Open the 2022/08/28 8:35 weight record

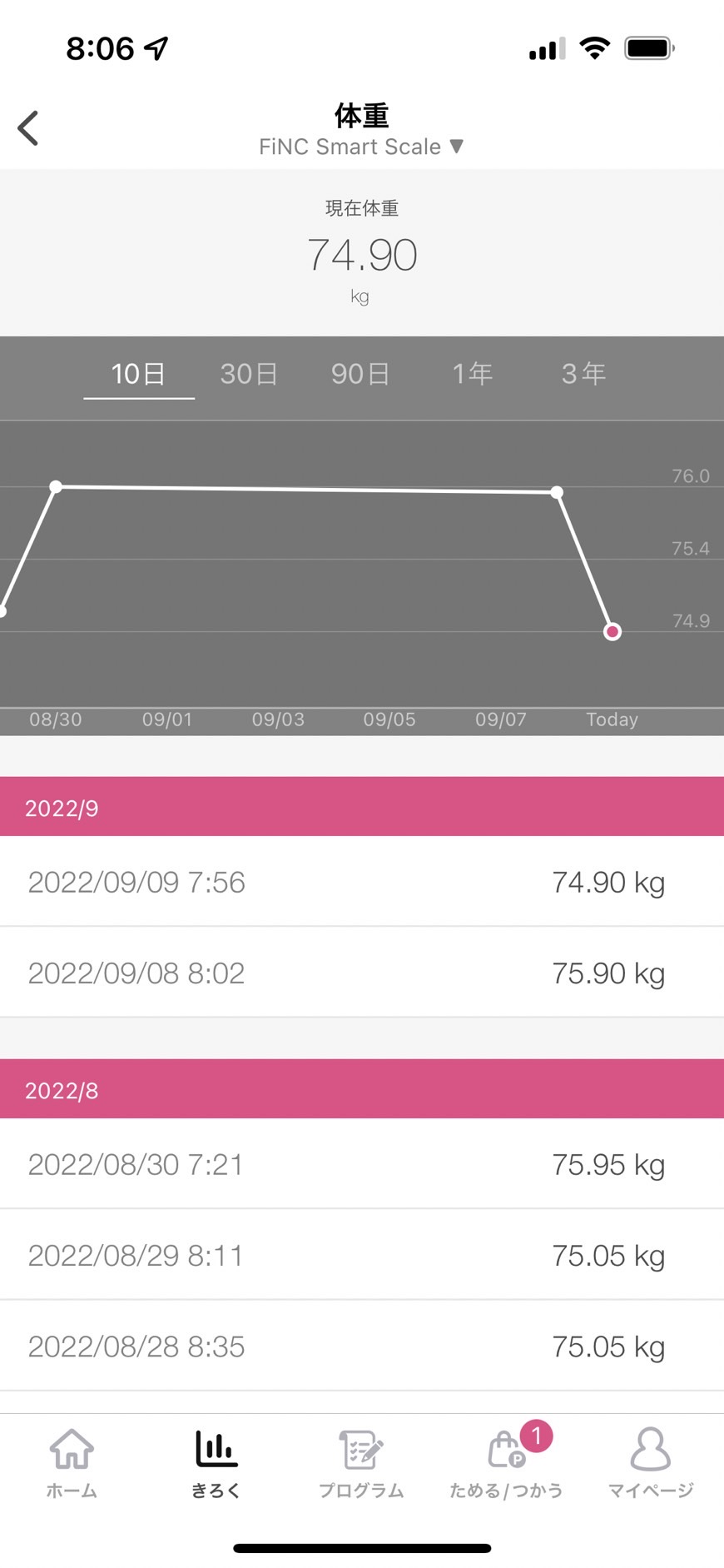tap(362, 1345)
